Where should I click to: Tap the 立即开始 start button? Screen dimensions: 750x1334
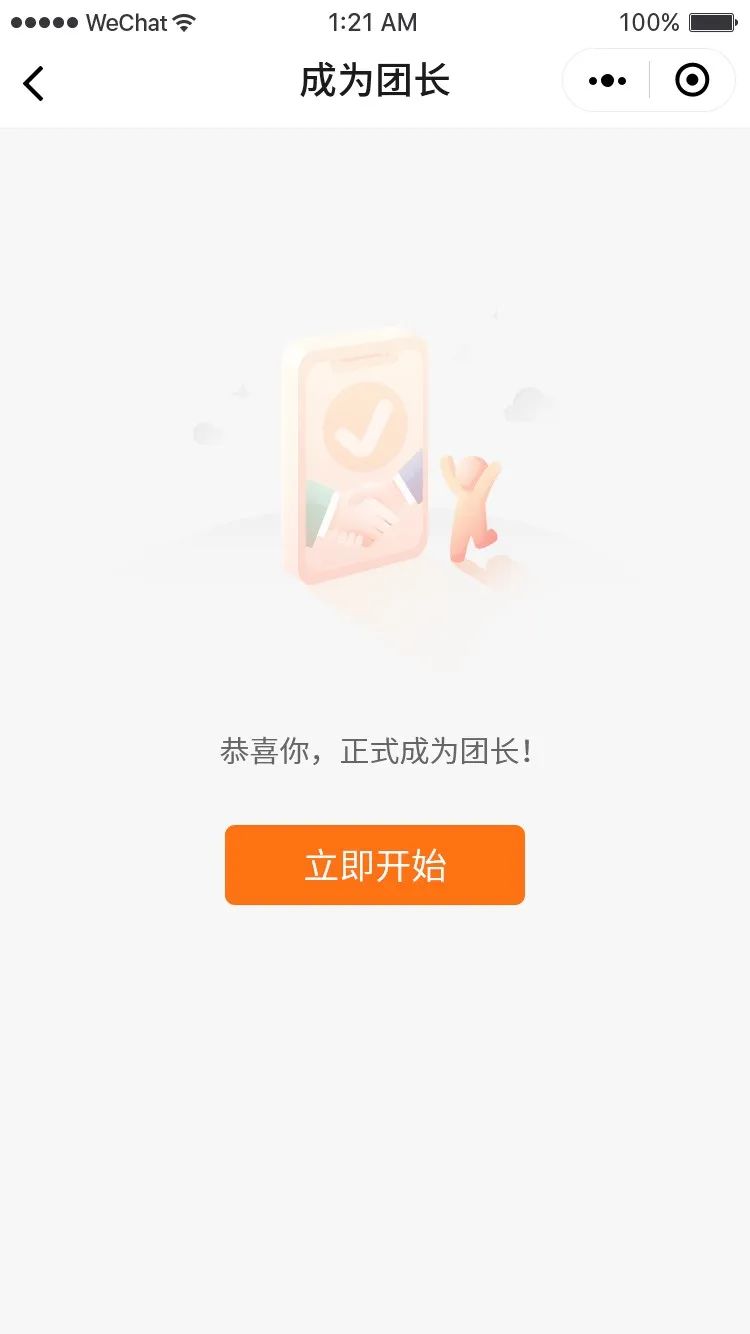click(374, 864)
